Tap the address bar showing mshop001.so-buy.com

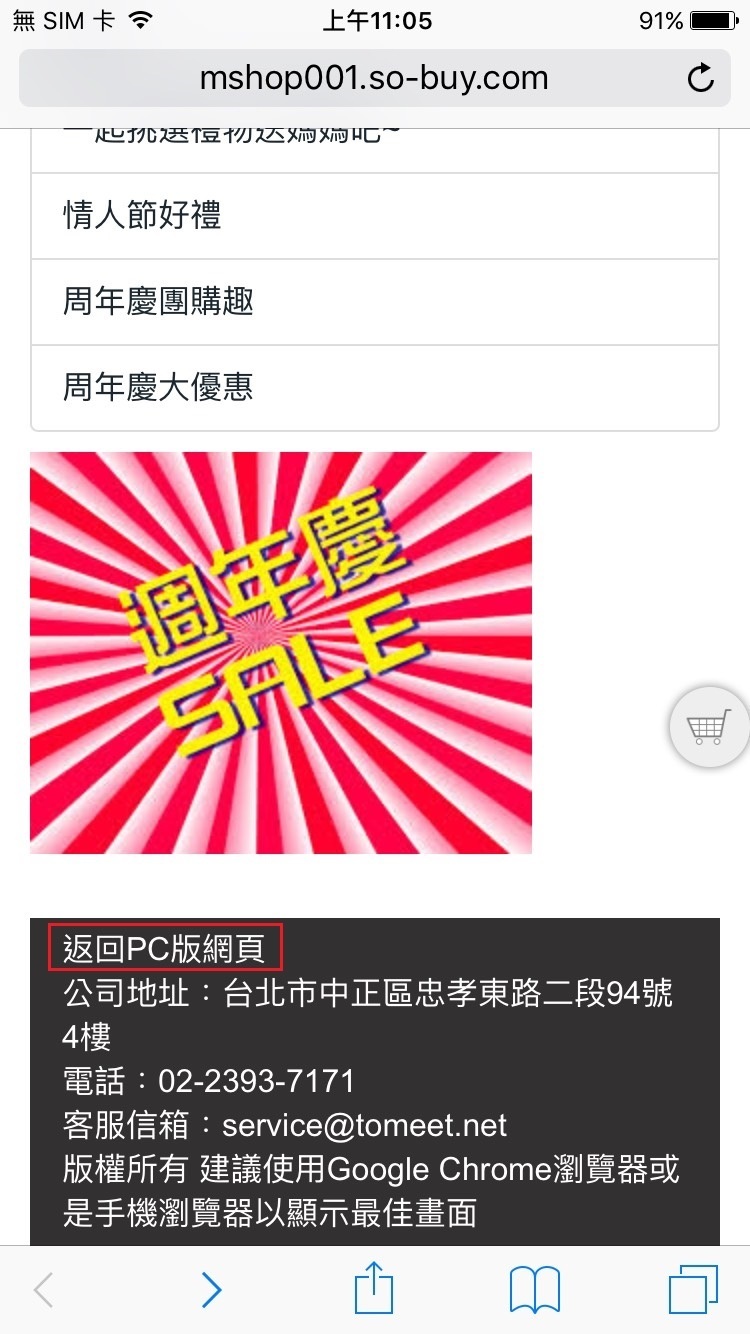click(x=373, y=78)
